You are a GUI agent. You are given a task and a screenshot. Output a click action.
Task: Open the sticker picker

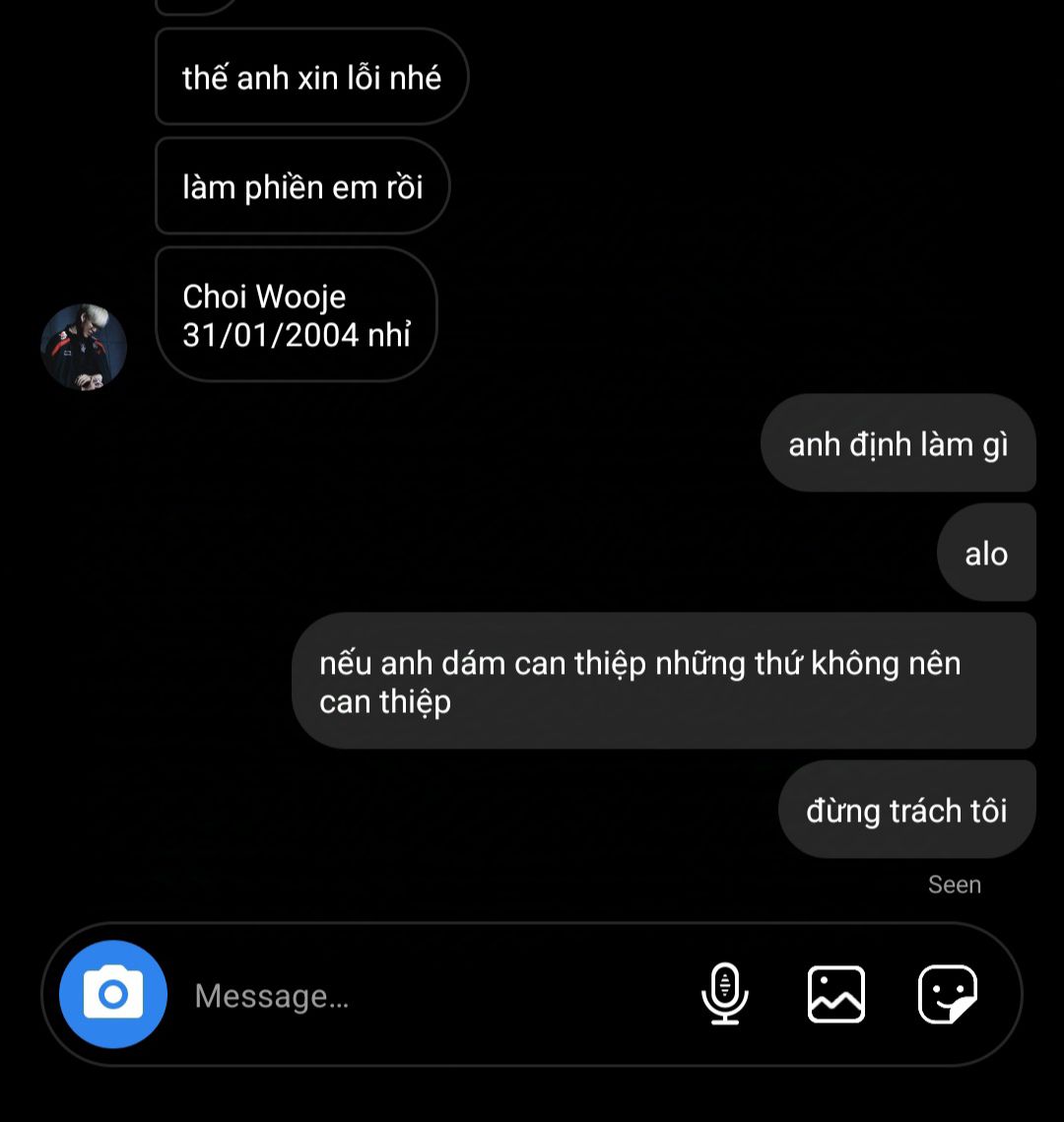point(948,994)
